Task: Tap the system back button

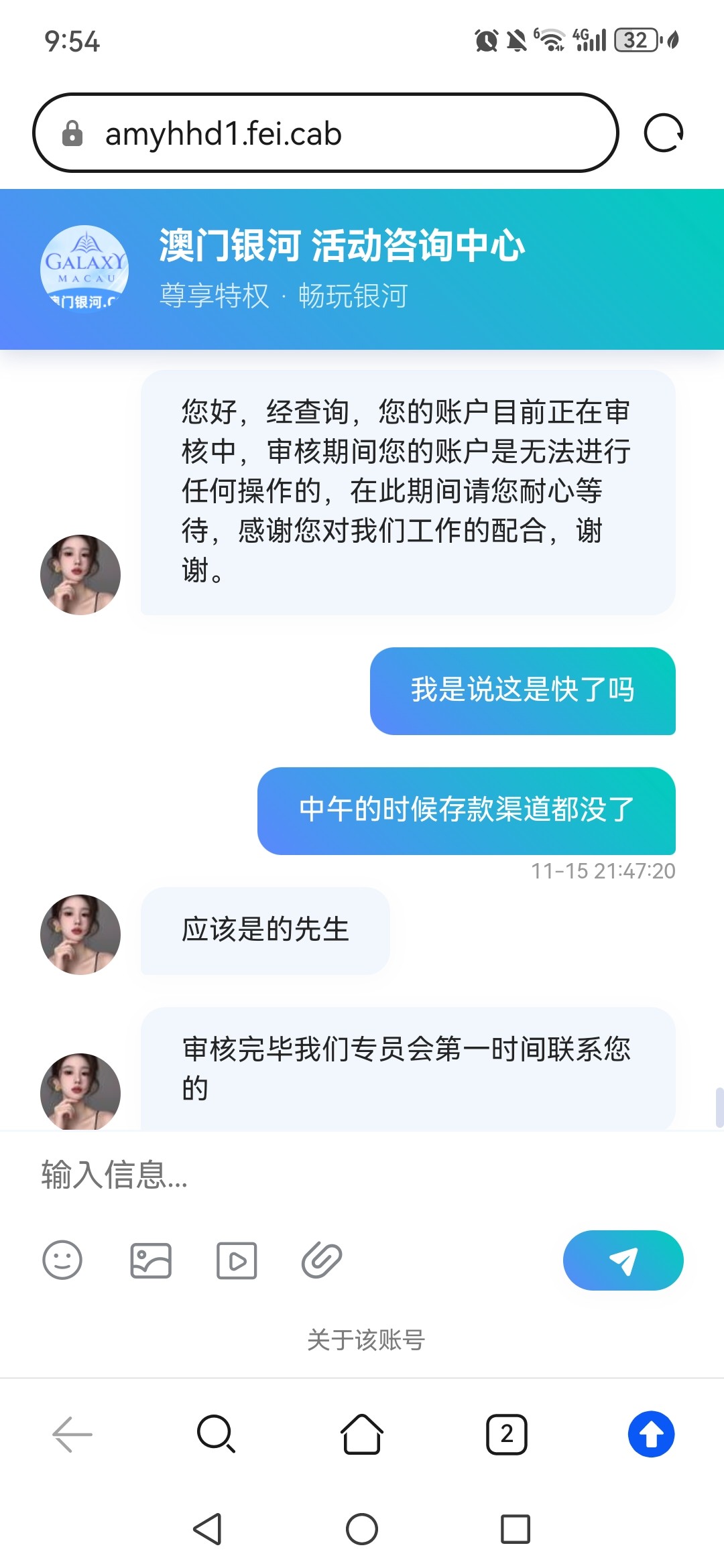Action: tap(207, 1529)
